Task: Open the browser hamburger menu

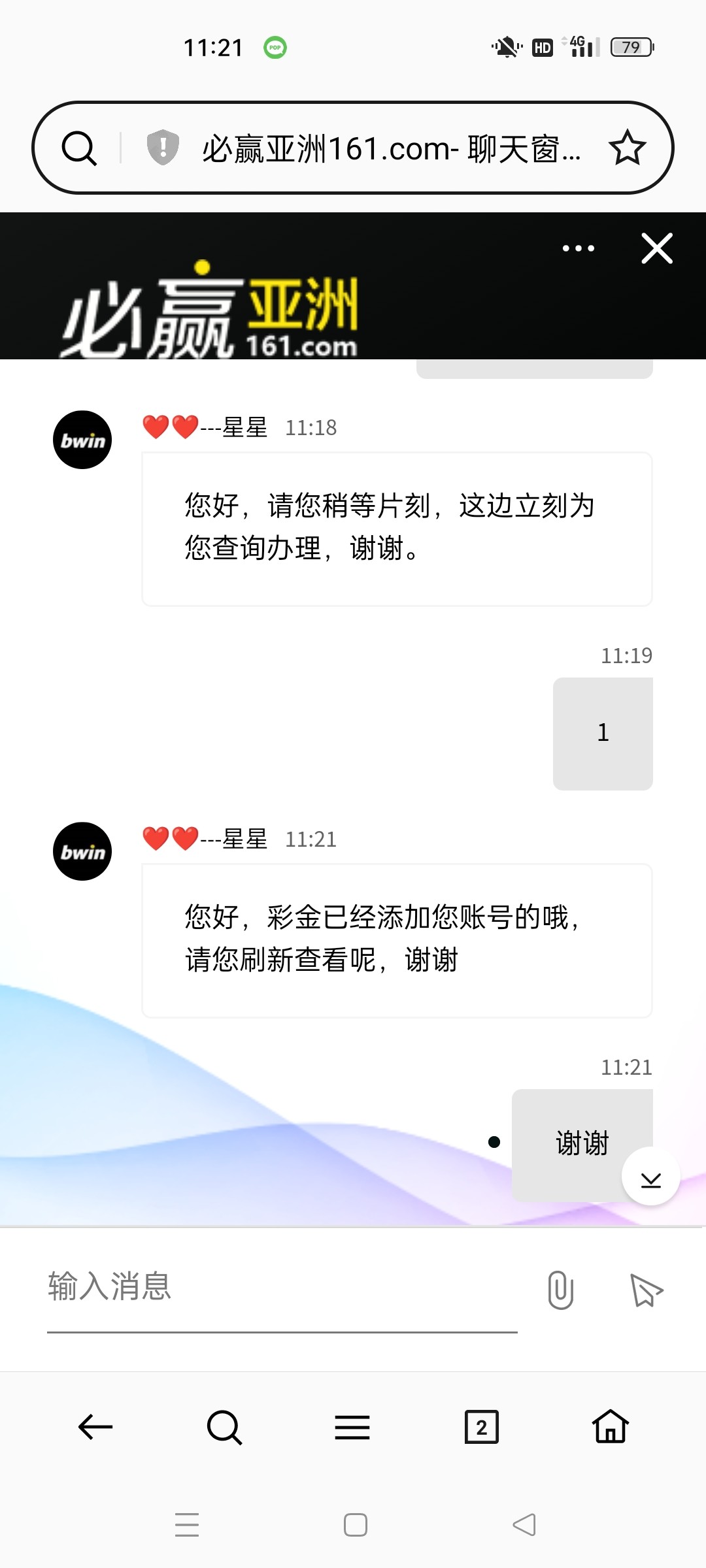Action: tap(352, 1427)
